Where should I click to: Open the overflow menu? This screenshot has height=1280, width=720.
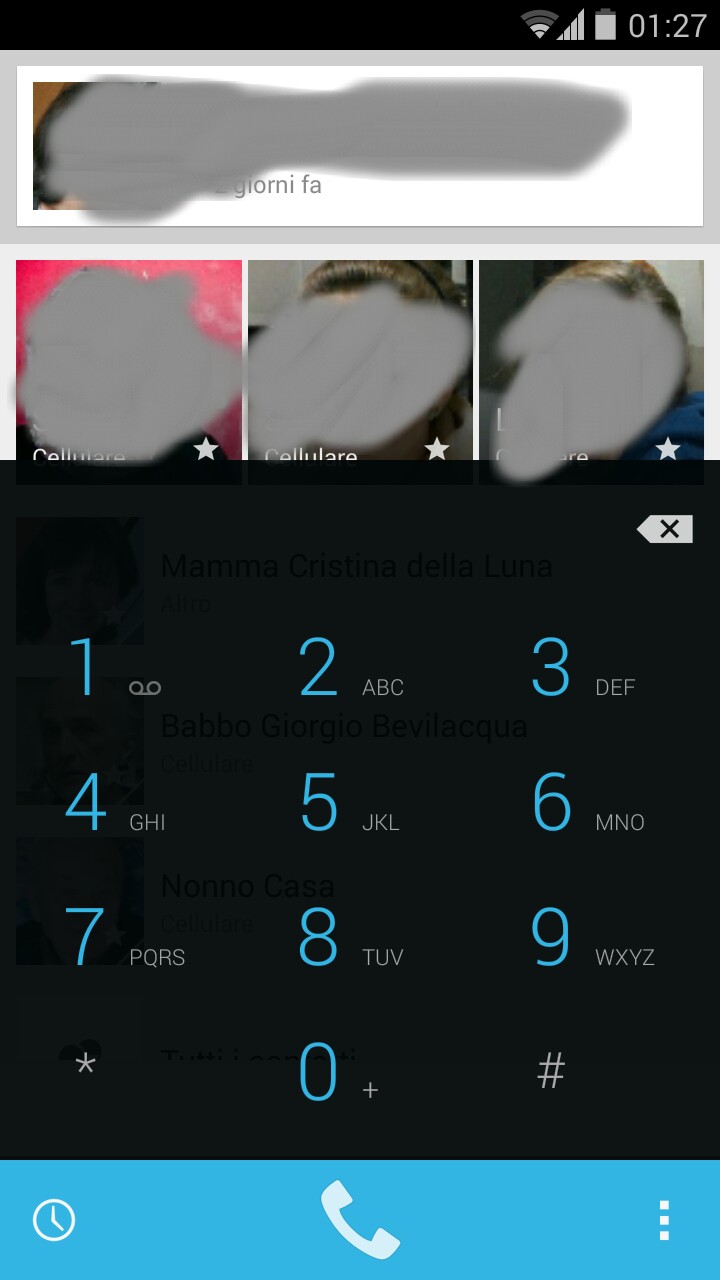[664, 1220]
